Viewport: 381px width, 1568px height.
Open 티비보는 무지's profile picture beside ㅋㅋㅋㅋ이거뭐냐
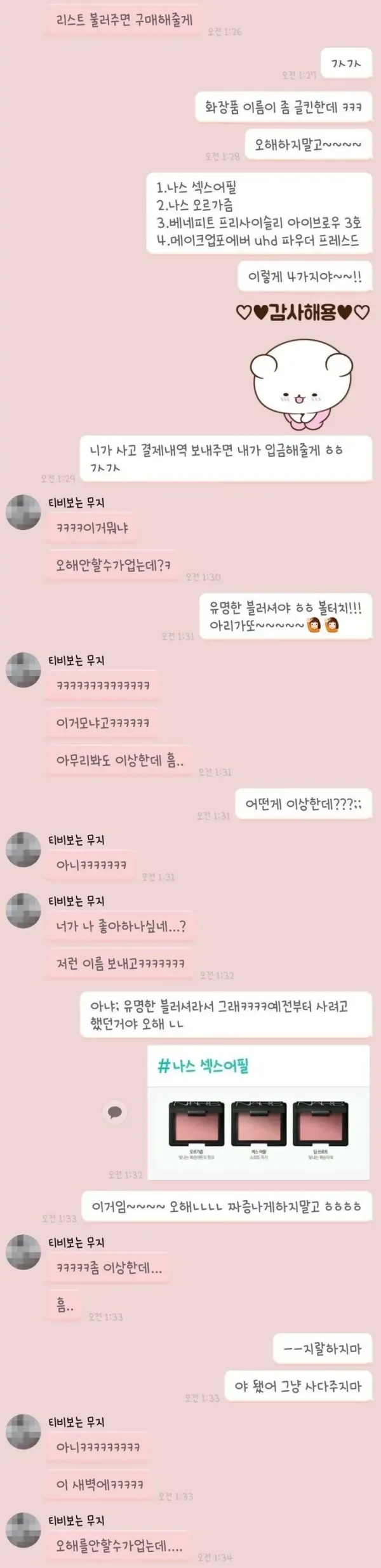point(23,512)
